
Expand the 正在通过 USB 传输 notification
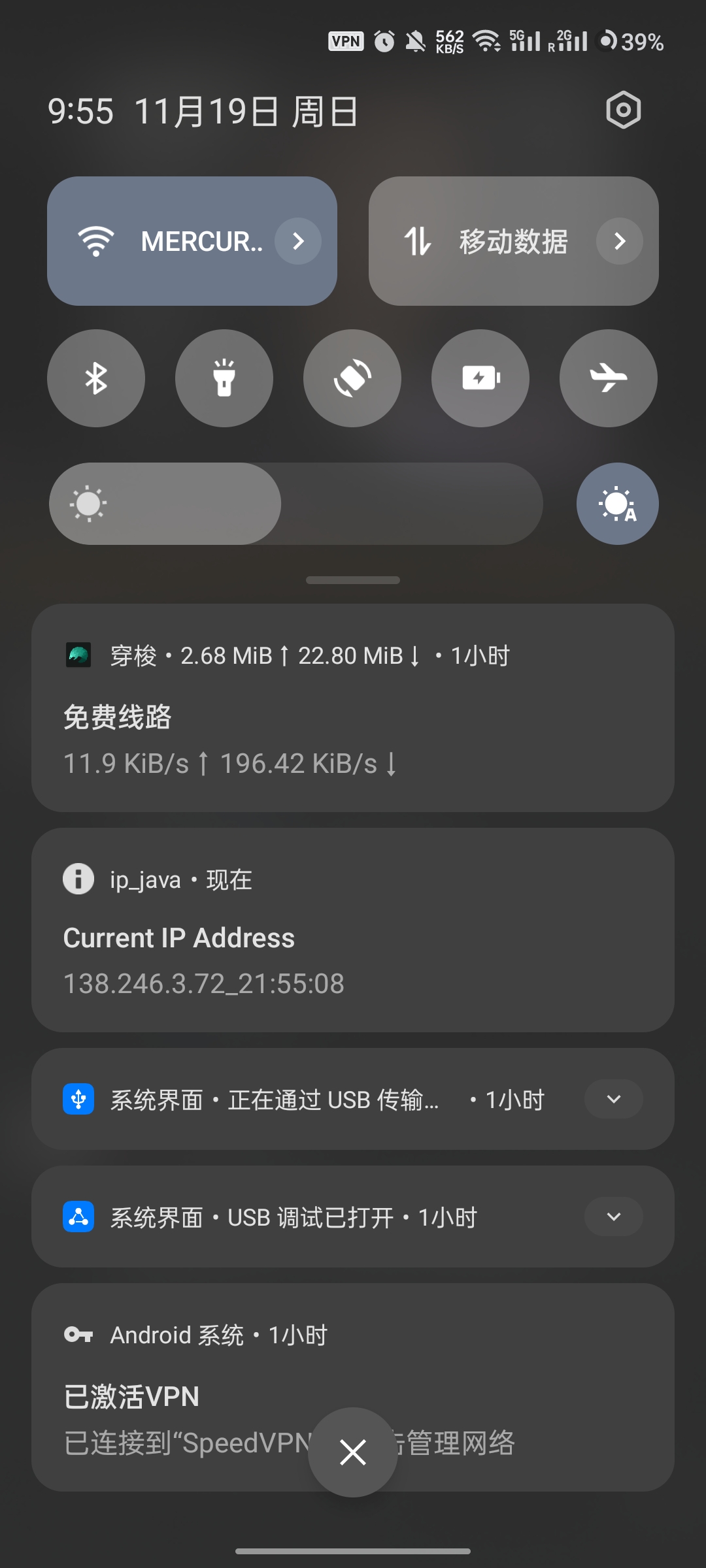[613, 1099]
